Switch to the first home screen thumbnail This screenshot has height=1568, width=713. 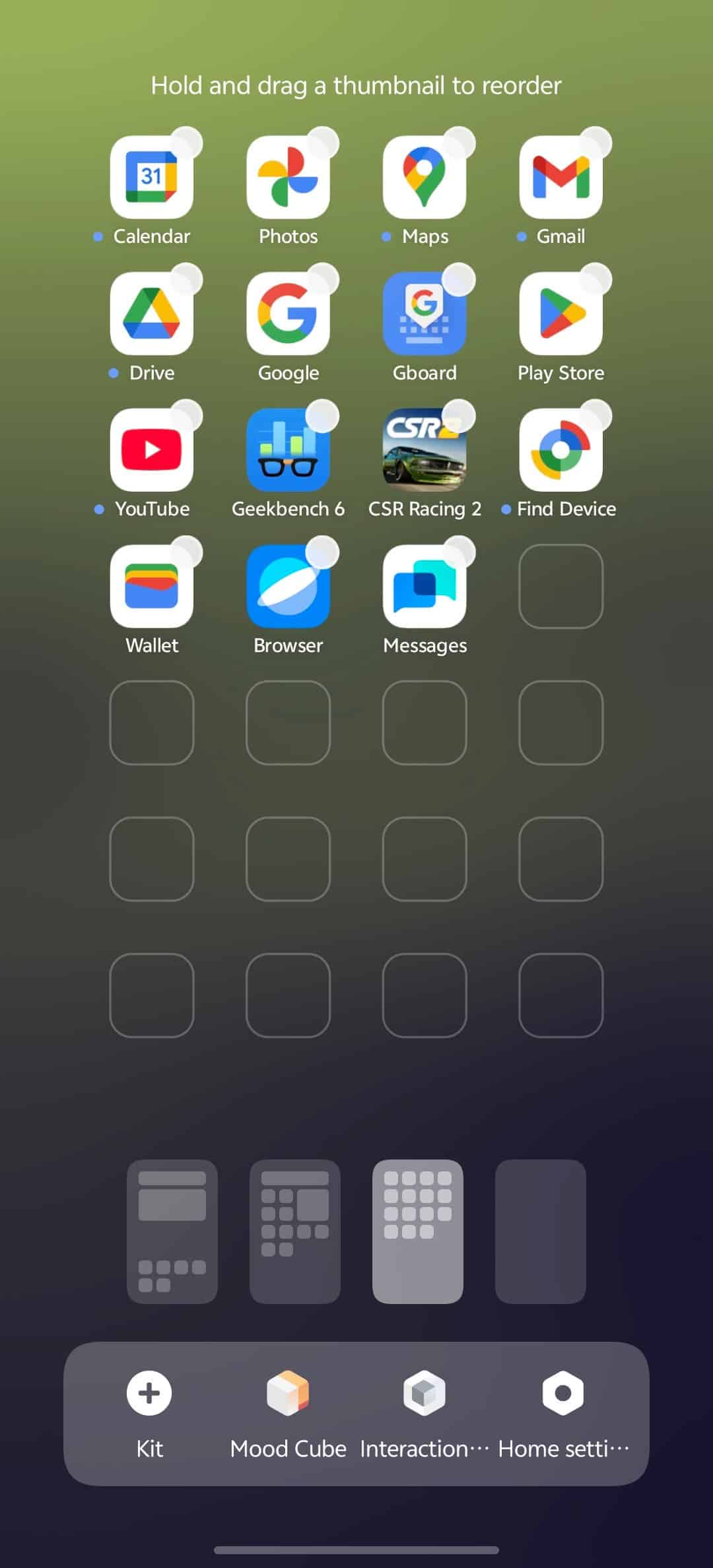[x=172, y=1231]
